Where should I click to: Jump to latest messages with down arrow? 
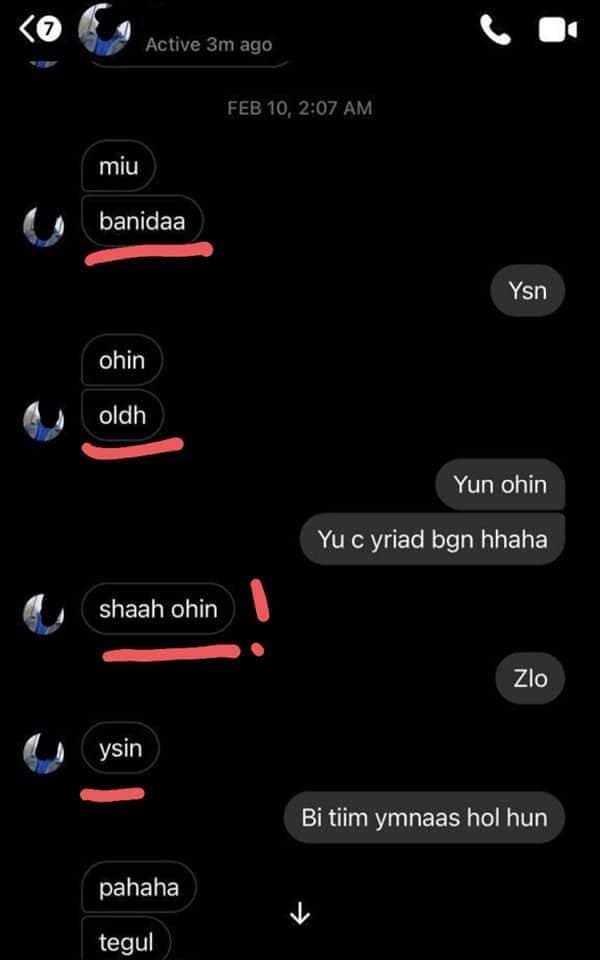(x=300, y=913)
